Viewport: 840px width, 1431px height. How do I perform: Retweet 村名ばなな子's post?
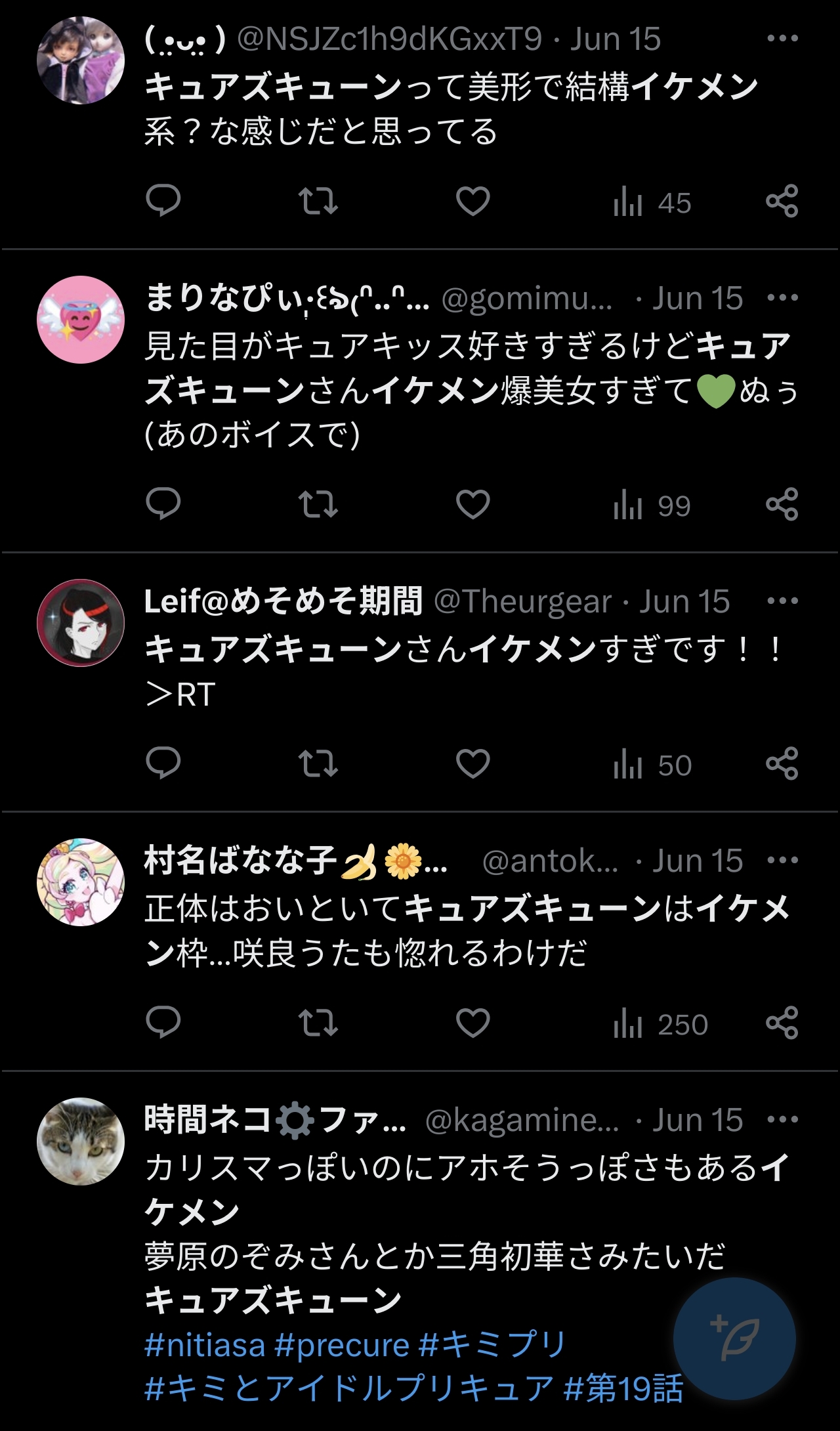tap(318, 1023)
